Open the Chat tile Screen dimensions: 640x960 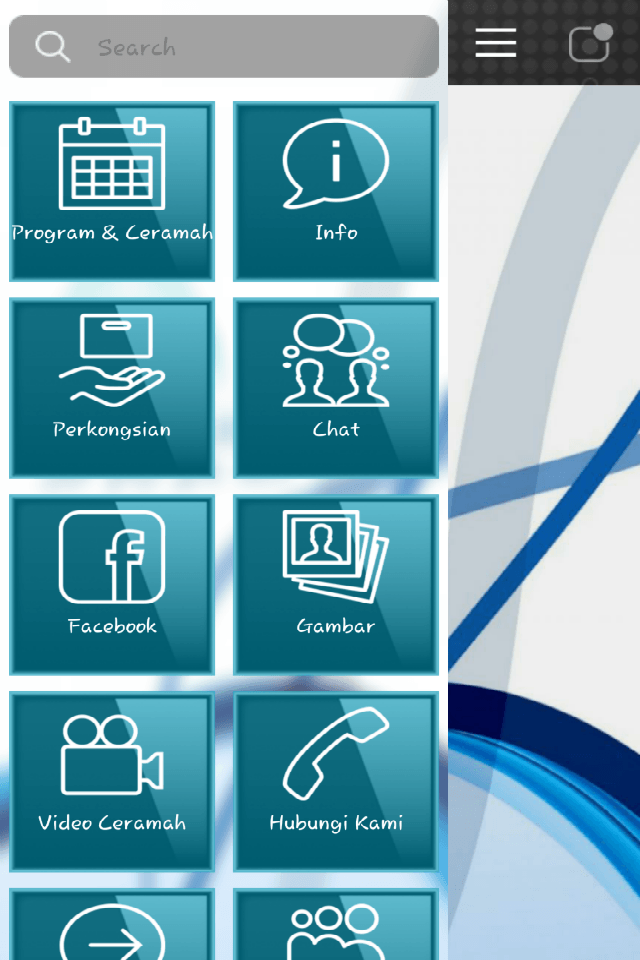336,387
